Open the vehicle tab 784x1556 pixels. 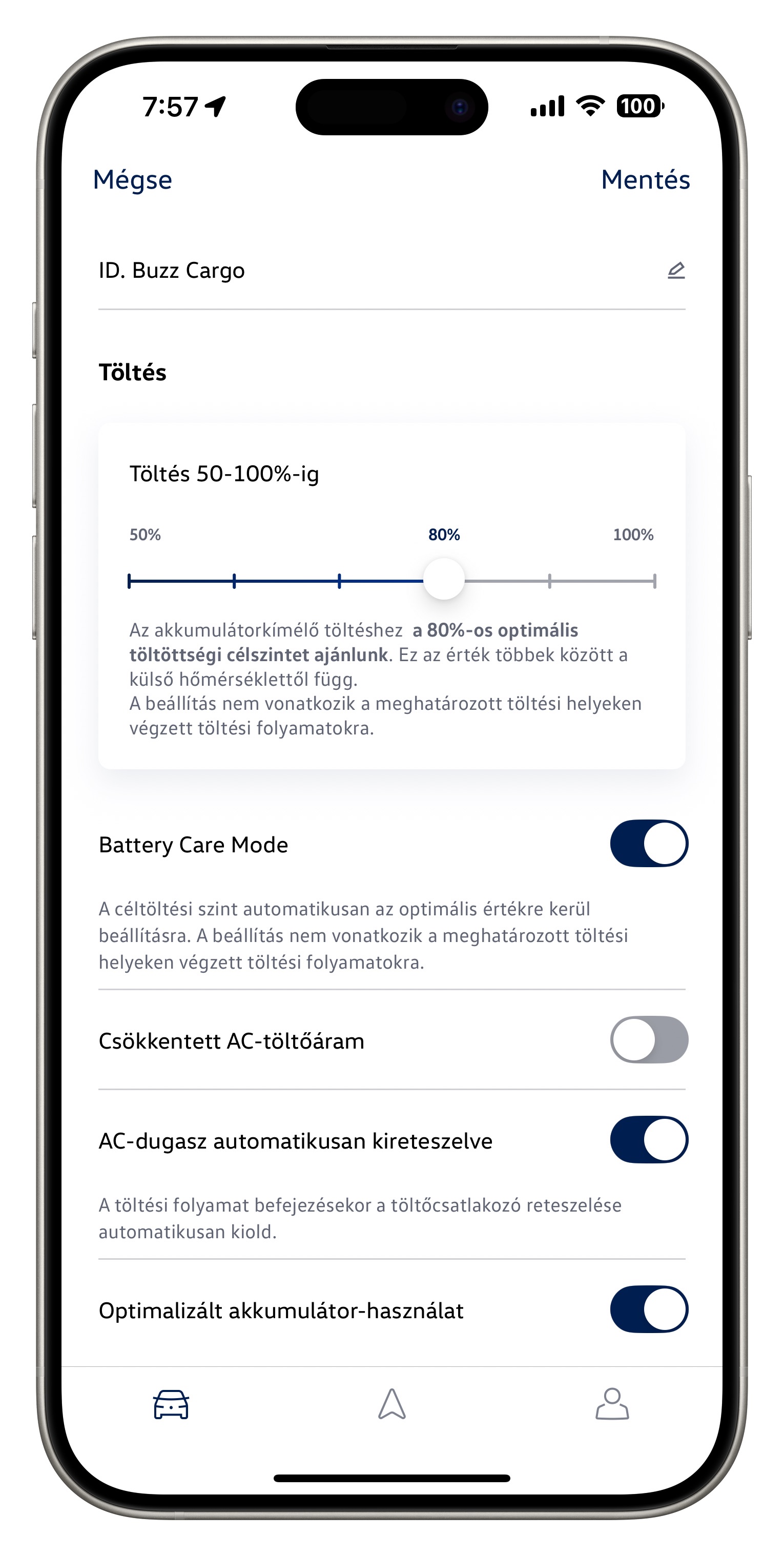click(x=171, y=1404)
